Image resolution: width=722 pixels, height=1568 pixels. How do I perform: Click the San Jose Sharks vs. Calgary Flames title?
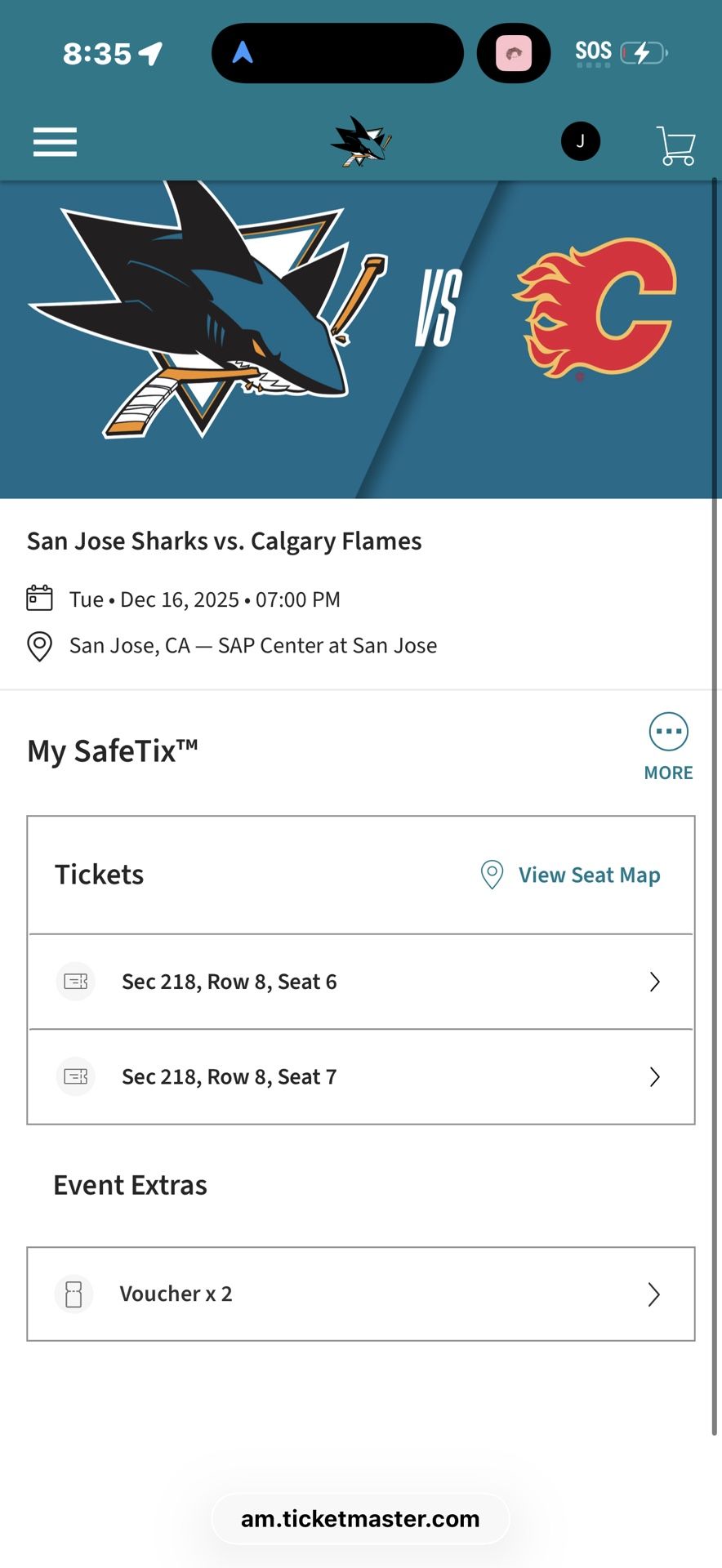(224, 540)
